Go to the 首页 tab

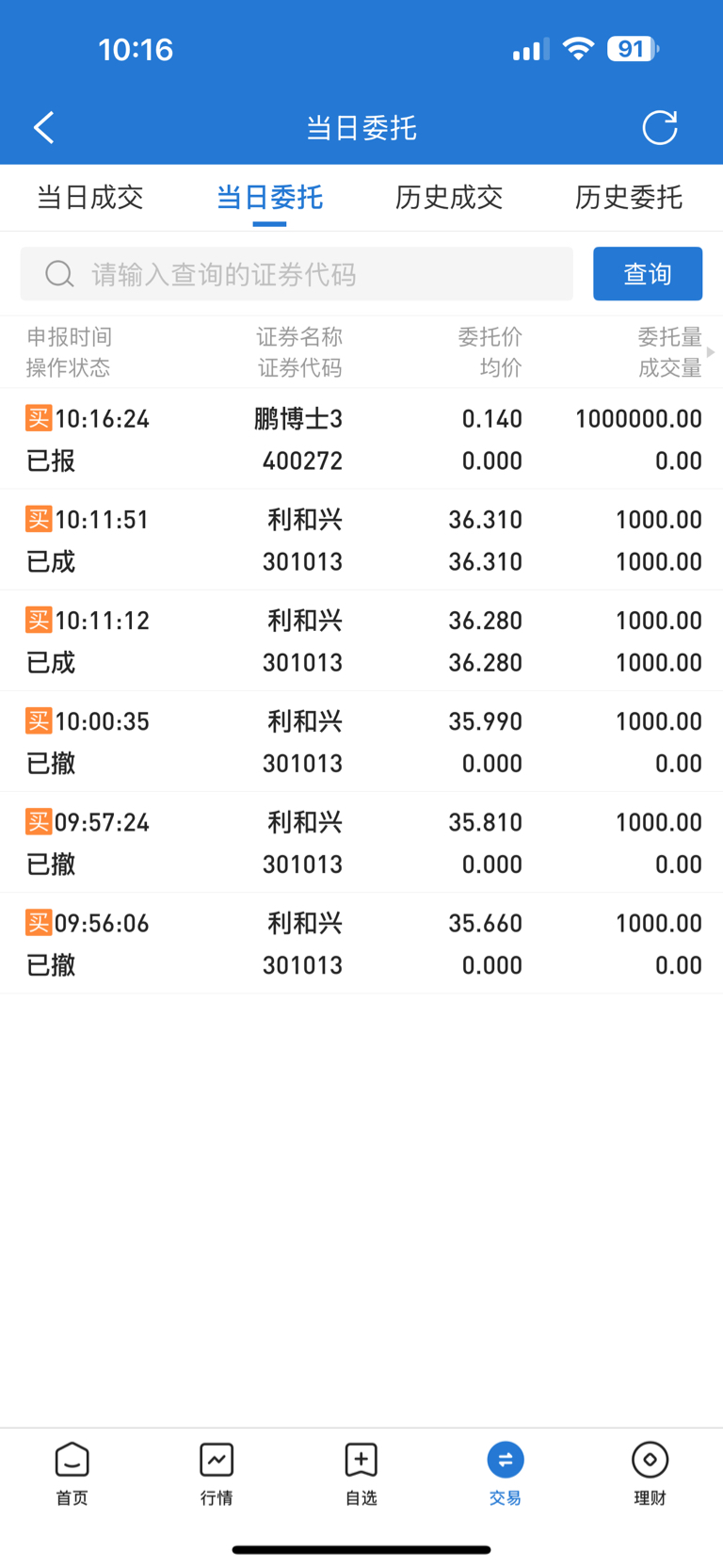pos(72,1474)
